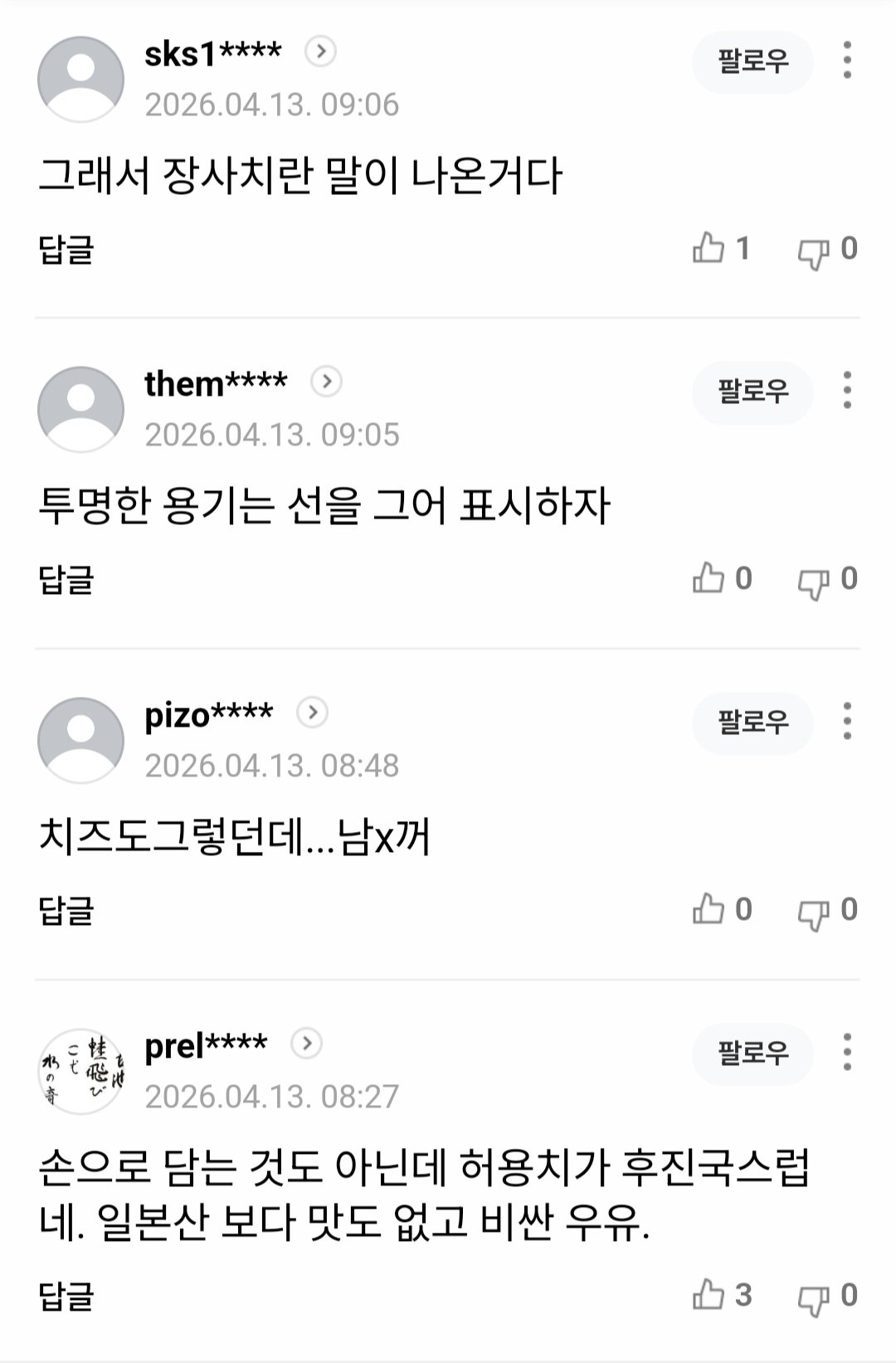Open them**** profile chevron
896x1363 pixels.
coord(326,382)
